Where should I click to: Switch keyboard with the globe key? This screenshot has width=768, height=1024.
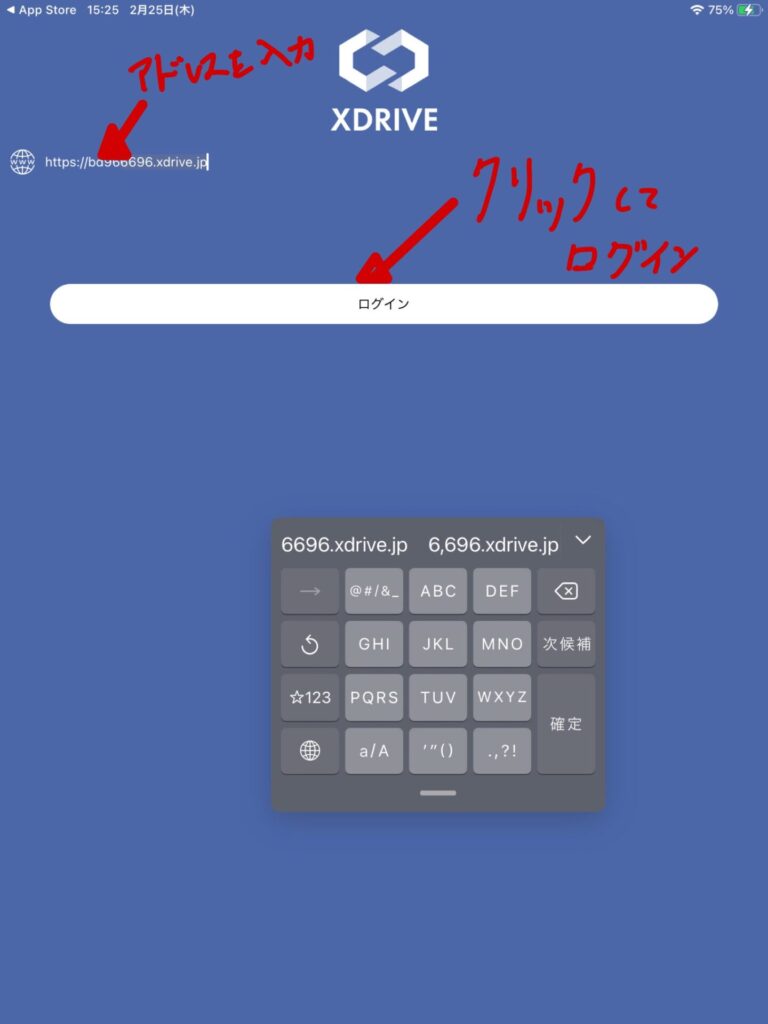click(x=310, y=751)
